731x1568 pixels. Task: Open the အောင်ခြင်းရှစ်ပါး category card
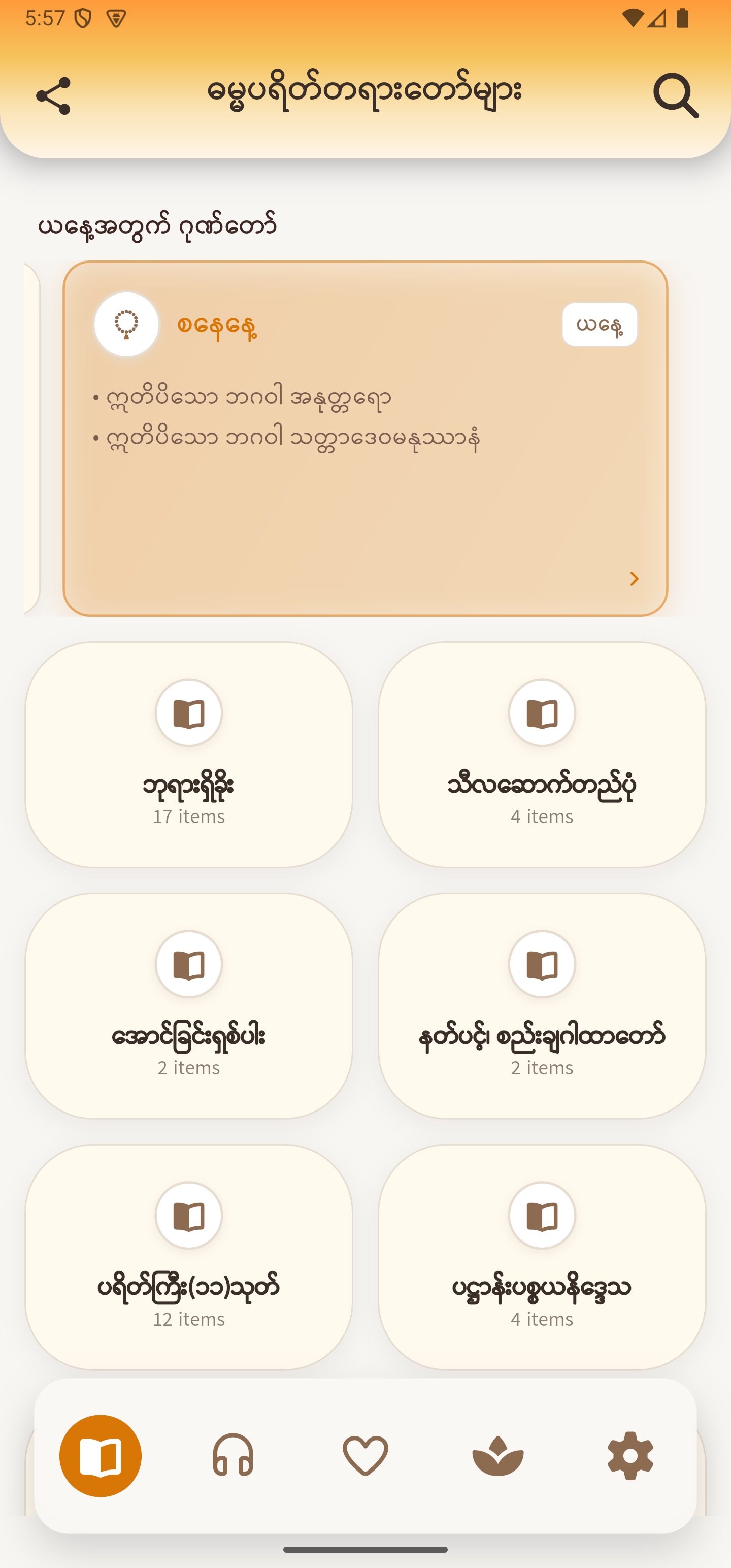point(189,1005)
